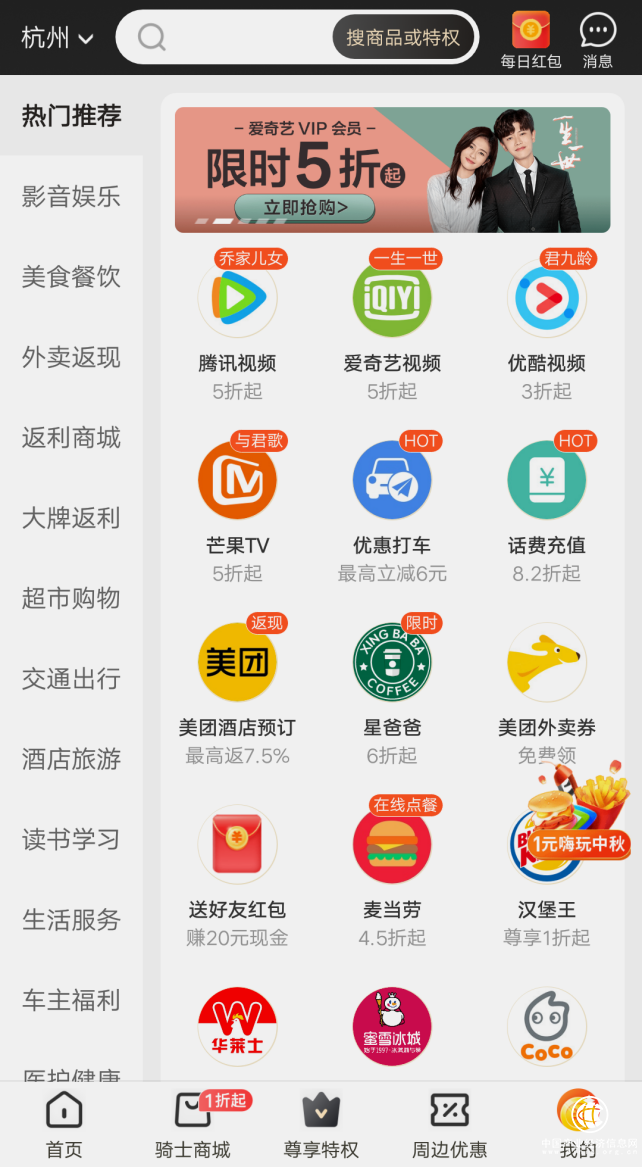Screen dimensions: 642x1167
Task: Open 每日红包 daily red packet
Action: pos(530,40)
